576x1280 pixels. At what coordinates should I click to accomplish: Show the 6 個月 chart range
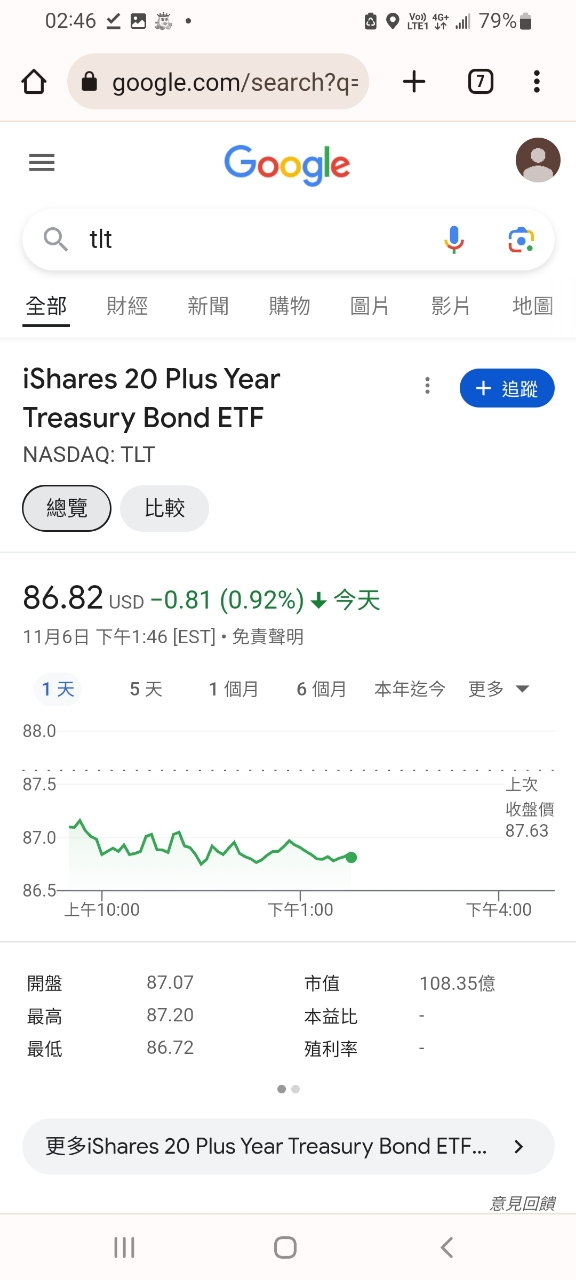point(322,689)
